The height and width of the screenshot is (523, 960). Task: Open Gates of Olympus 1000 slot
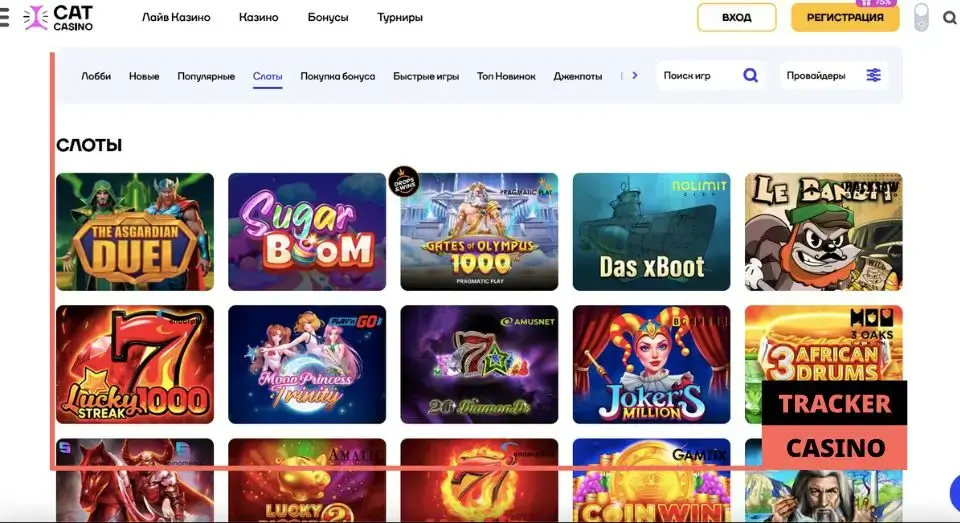click(x=479, y=232)
